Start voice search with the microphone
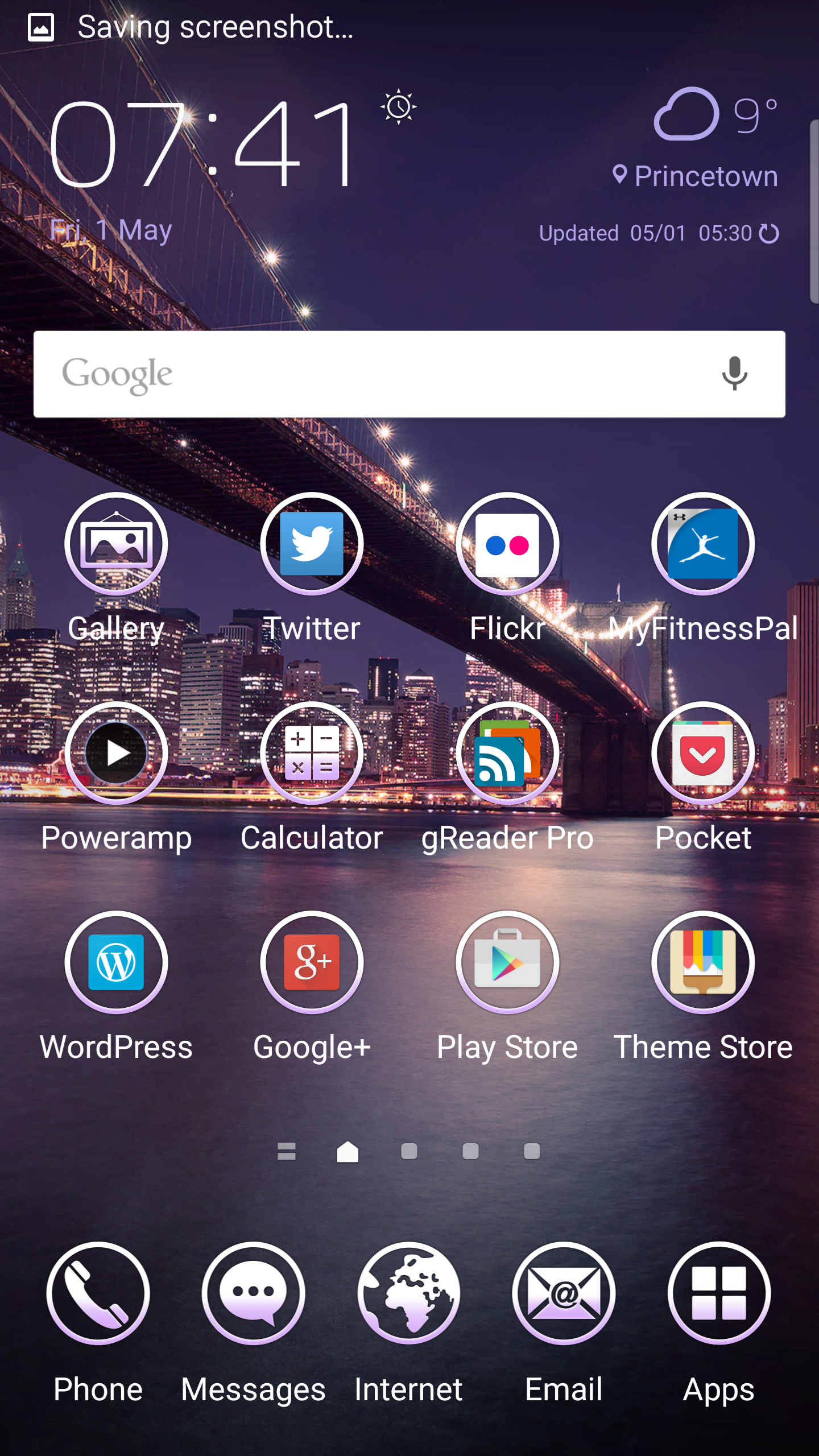This screenshot has width=819, height=1456. 734,374
